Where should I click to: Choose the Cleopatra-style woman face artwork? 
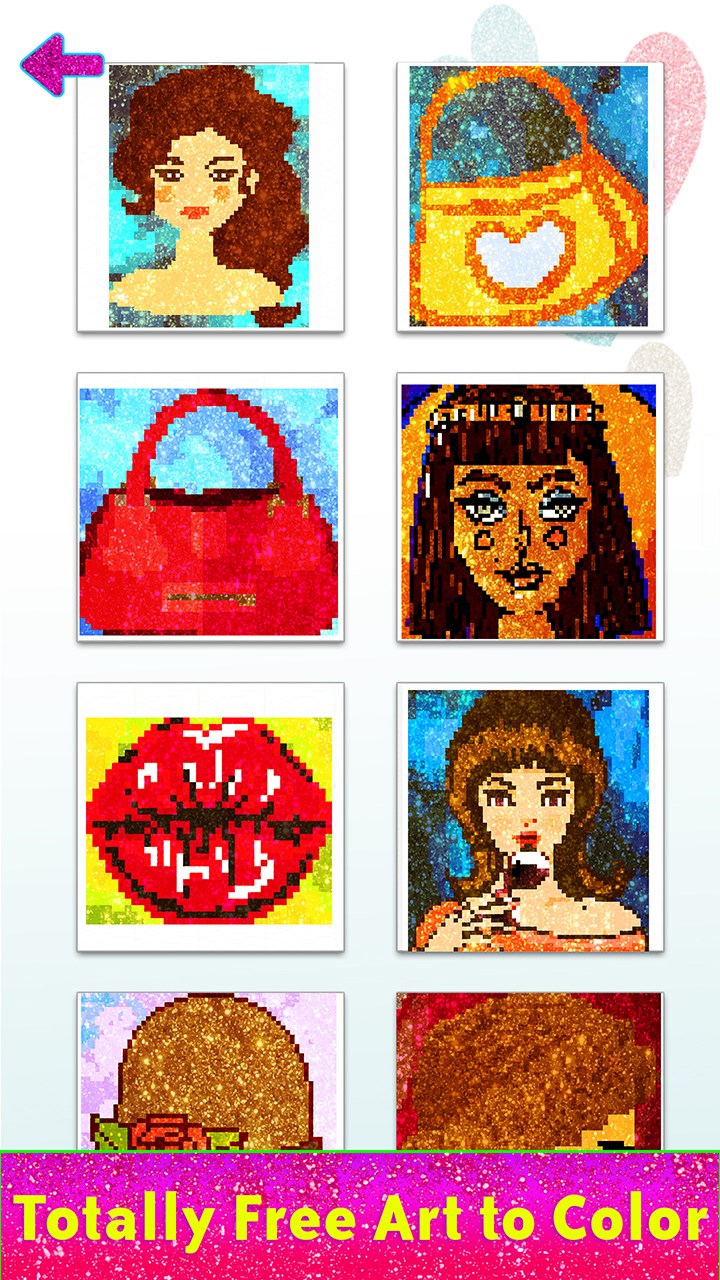[x=530, y=507]
